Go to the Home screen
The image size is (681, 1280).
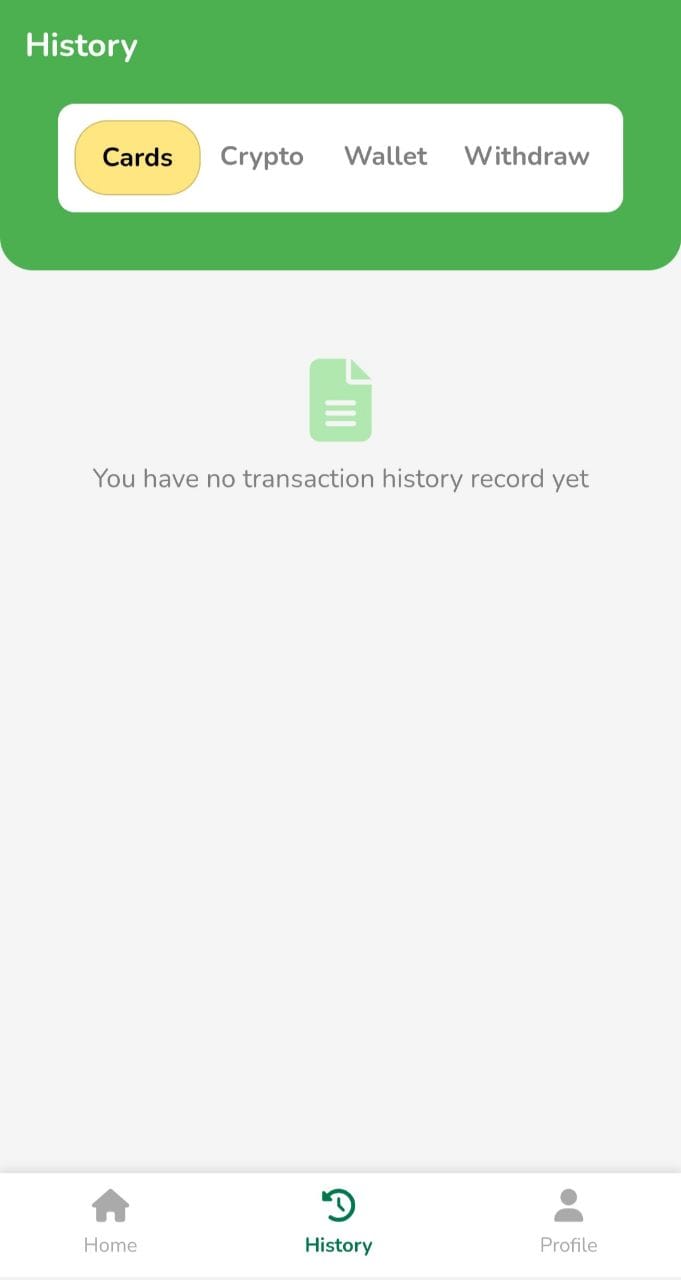click(x=110, y=1221)
